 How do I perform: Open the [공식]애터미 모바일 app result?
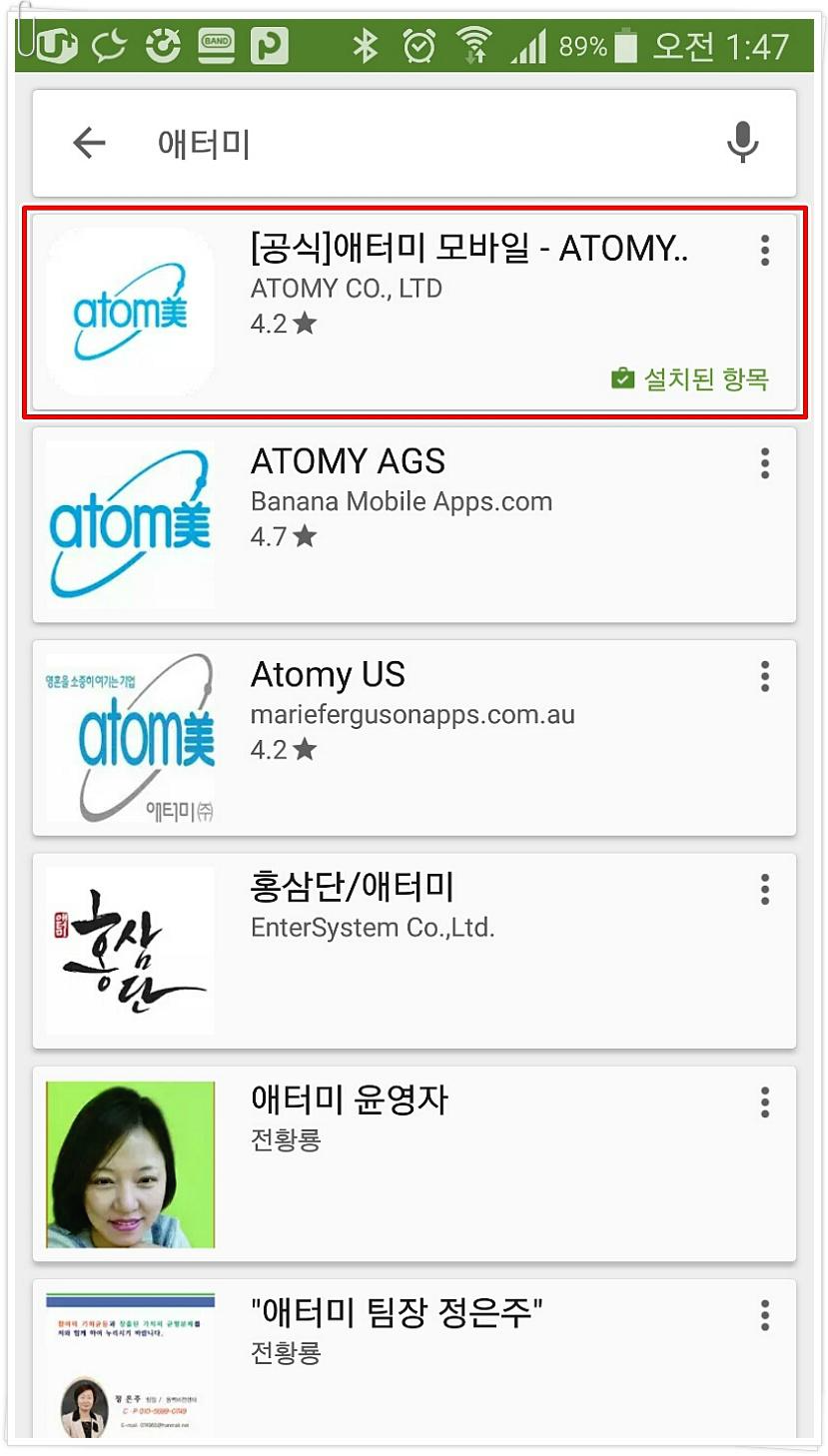414,312
